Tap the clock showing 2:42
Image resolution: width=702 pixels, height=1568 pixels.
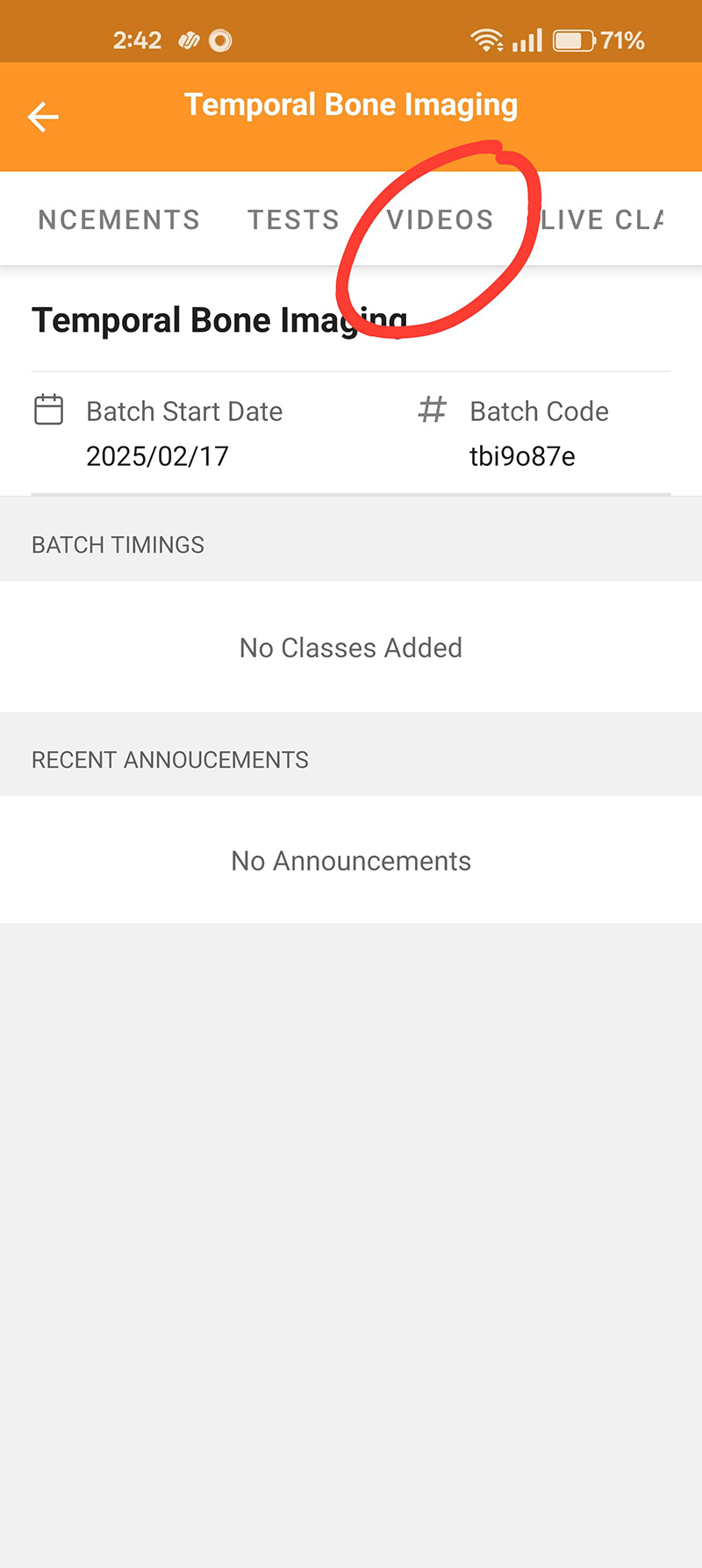138,40
